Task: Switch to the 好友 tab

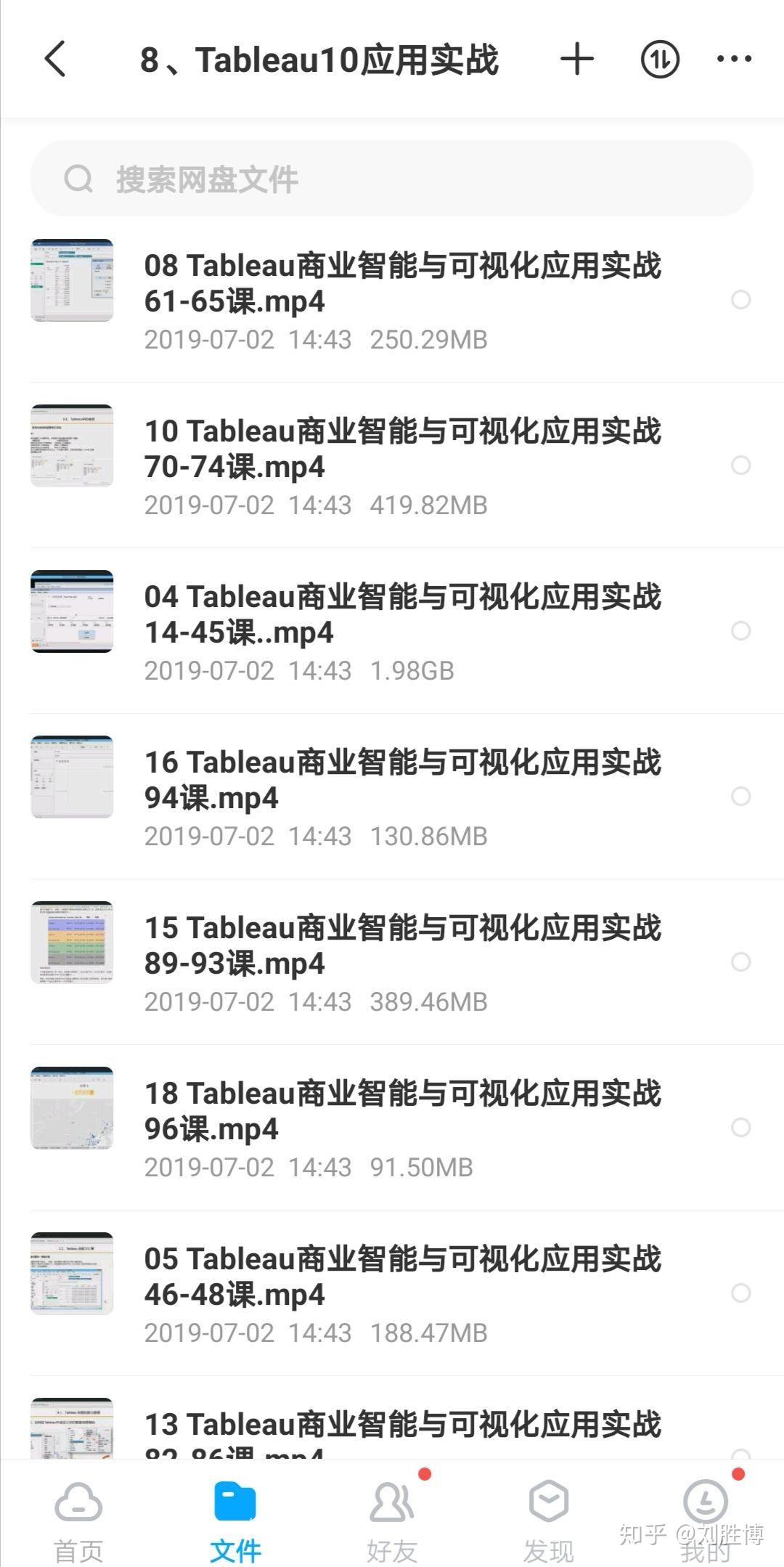Action: point(392,1518)
